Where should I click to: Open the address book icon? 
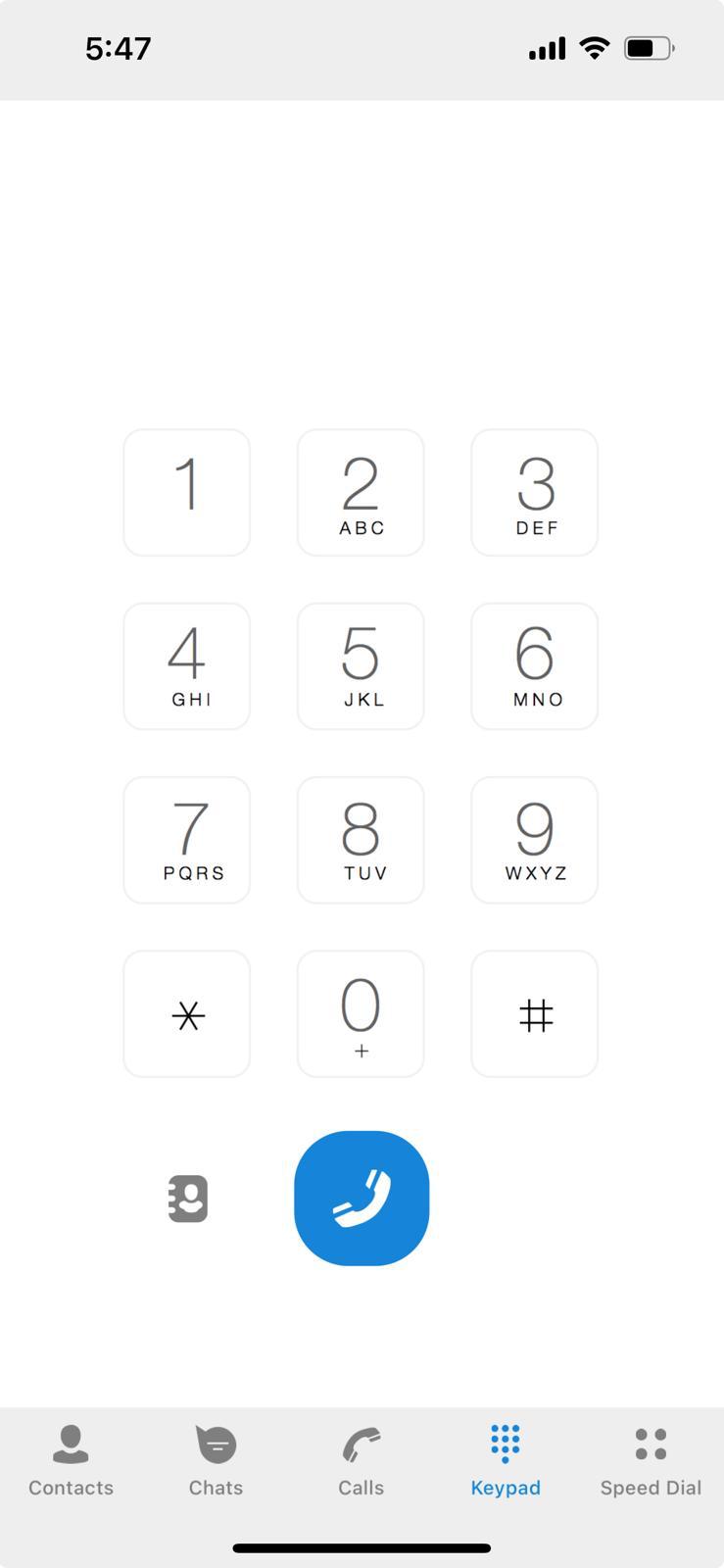(188, 1198)
